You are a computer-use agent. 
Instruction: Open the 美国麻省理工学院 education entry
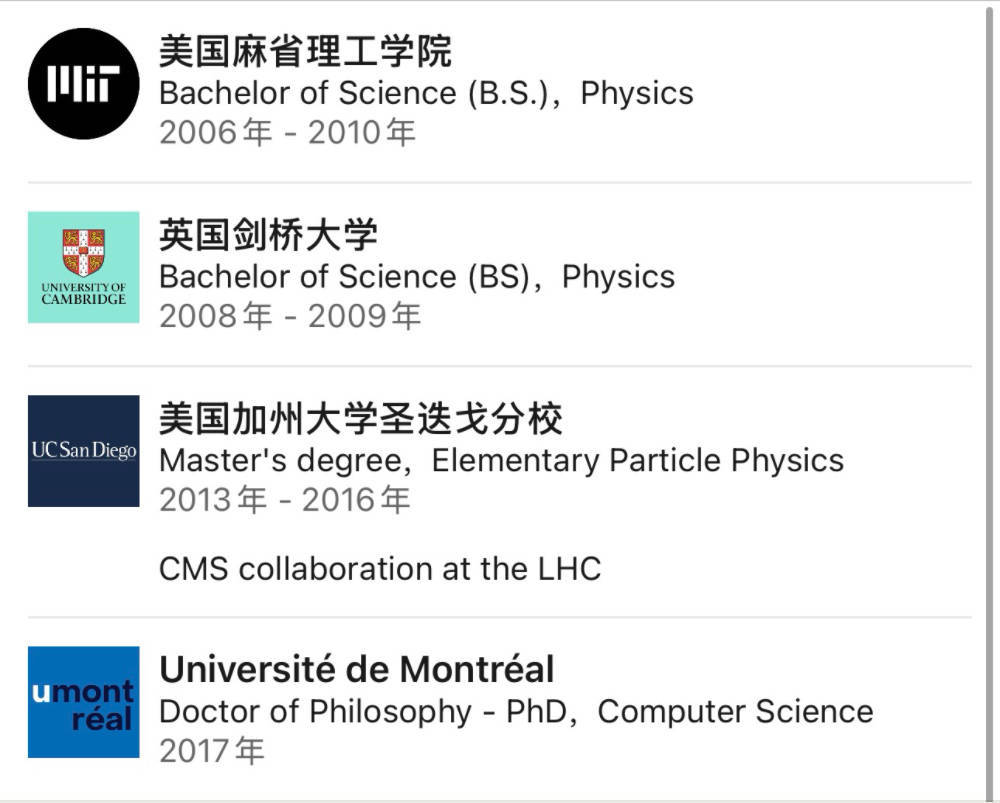[x=305, y=52]
